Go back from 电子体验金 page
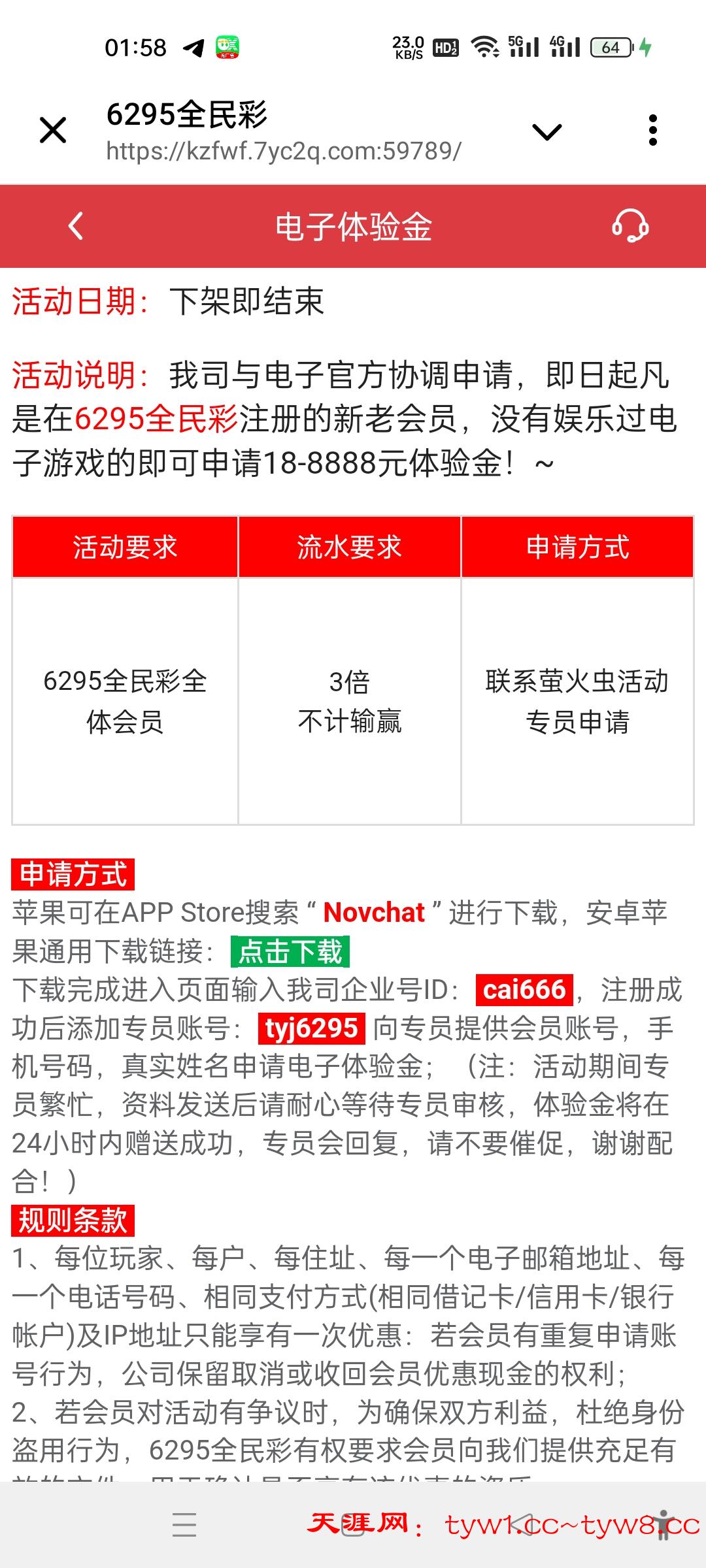 pos(76,226)
